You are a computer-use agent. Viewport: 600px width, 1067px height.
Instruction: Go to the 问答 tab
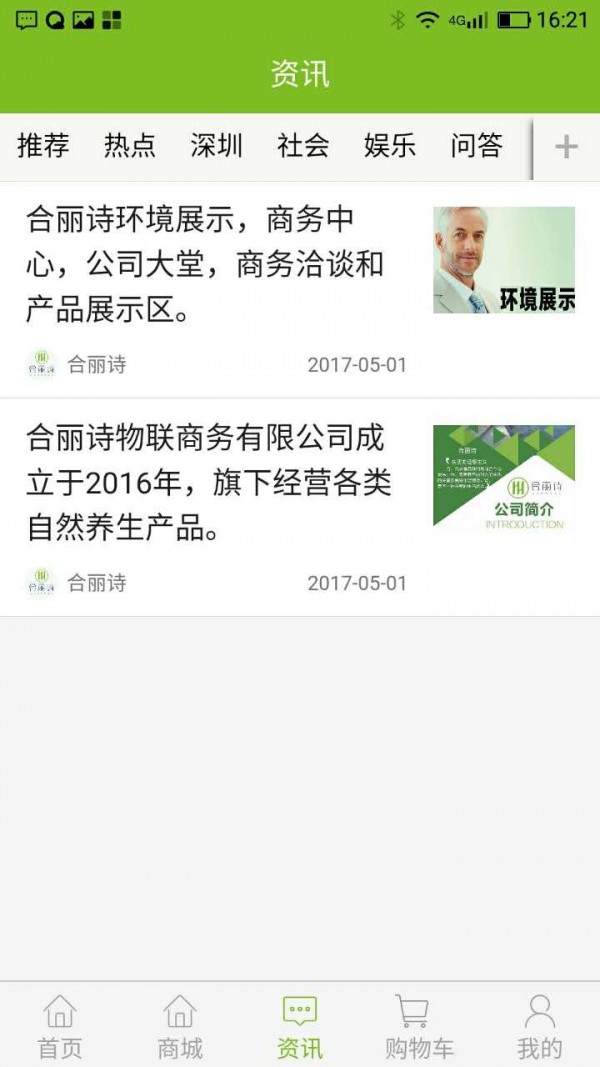476,146
